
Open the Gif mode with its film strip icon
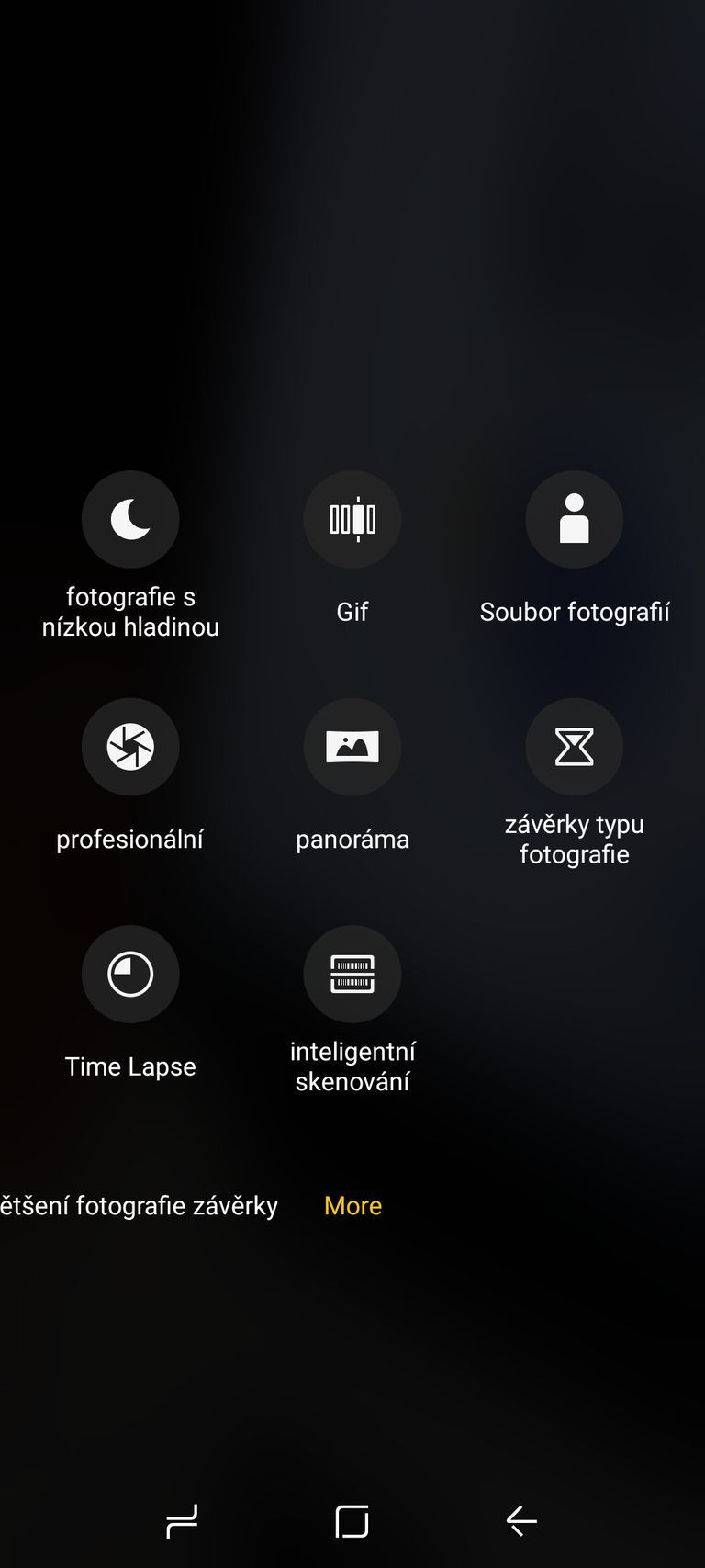tap(352, 519)
